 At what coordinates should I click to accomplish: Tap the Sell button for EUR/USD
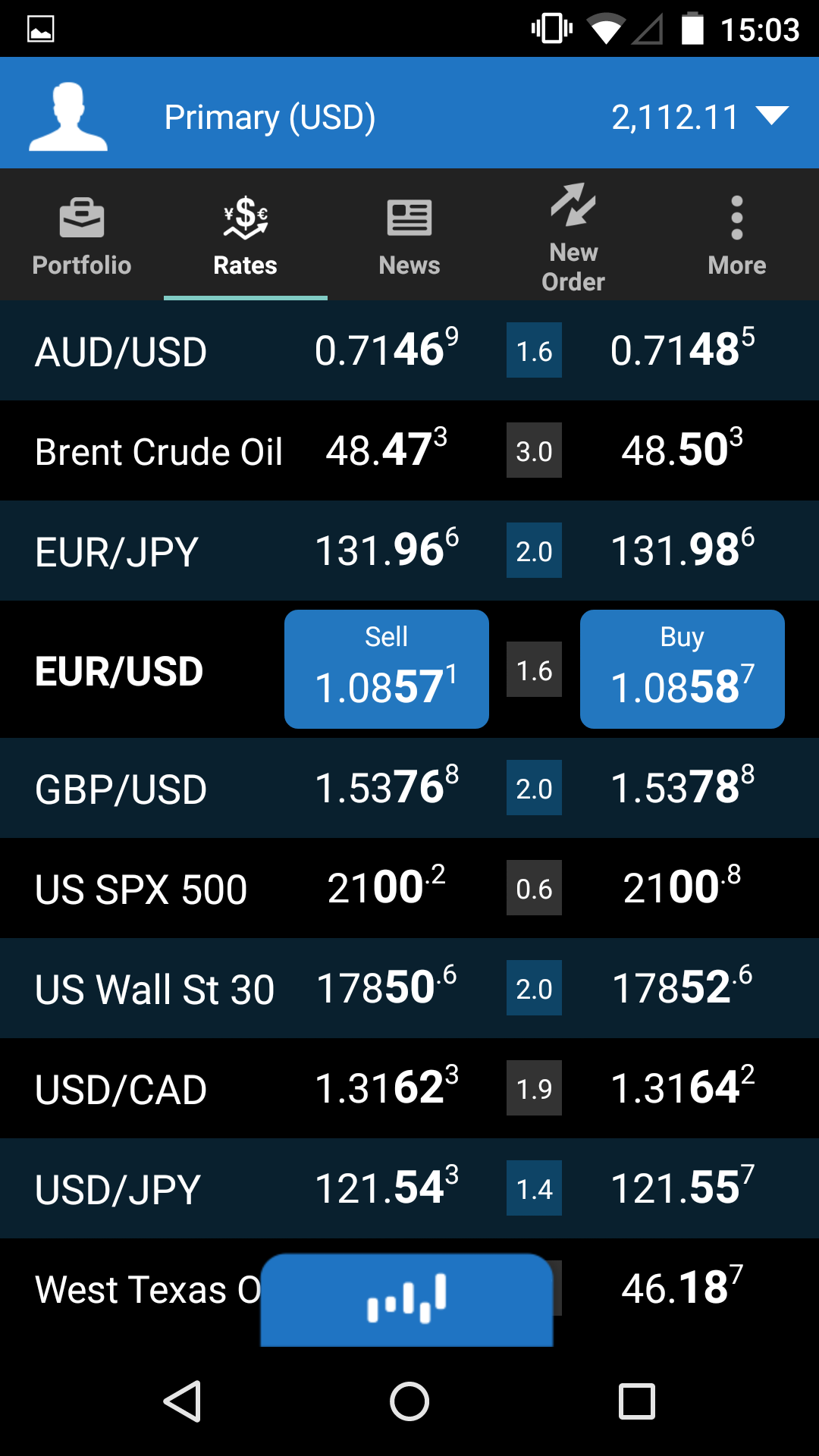pos(387,669)
